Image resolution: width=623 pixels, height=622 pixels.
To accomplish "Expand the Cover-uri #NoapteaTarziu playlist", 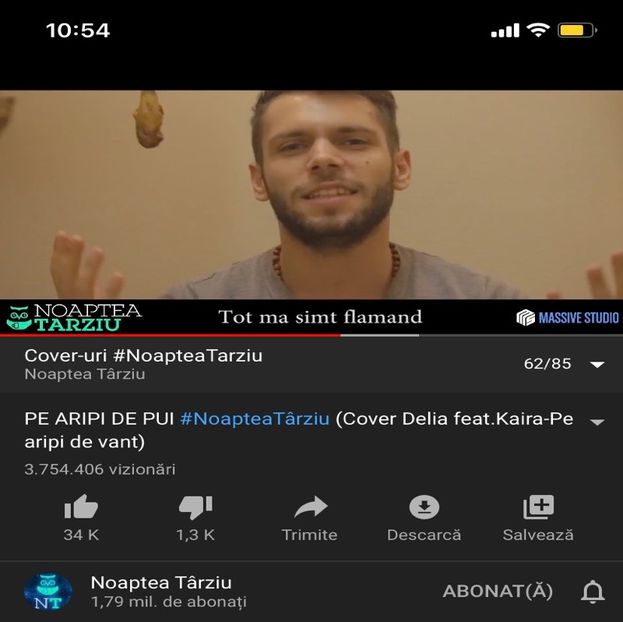I will pos(597,365).
